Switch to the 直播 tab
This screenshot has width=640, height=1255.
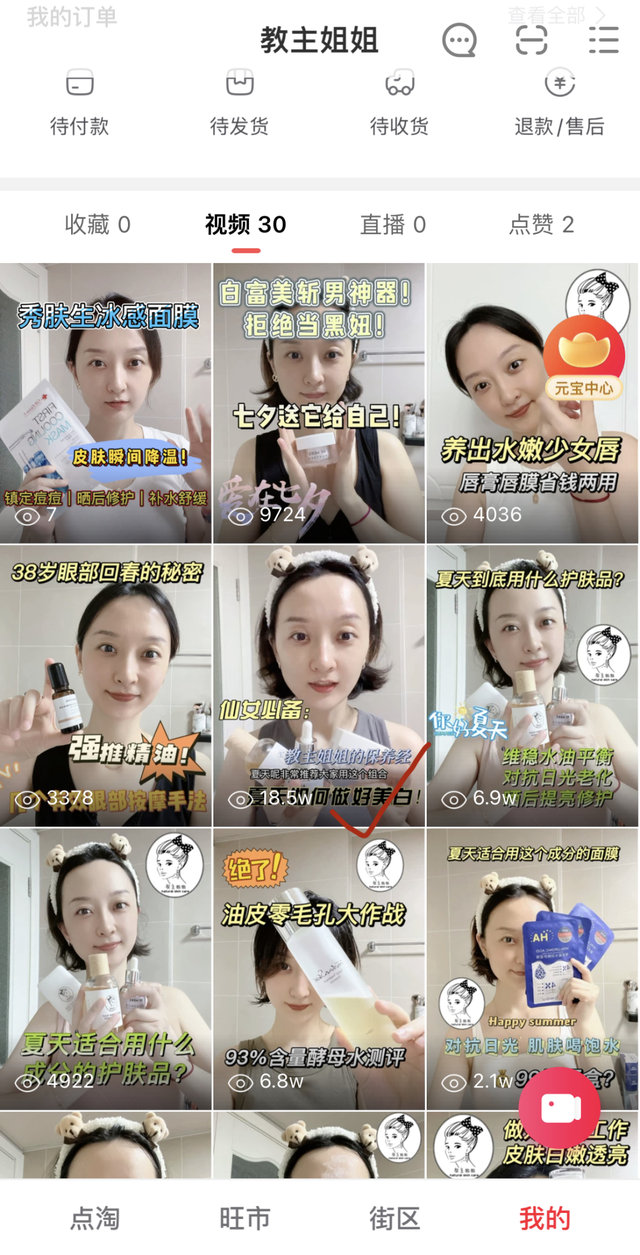[393, 224]
